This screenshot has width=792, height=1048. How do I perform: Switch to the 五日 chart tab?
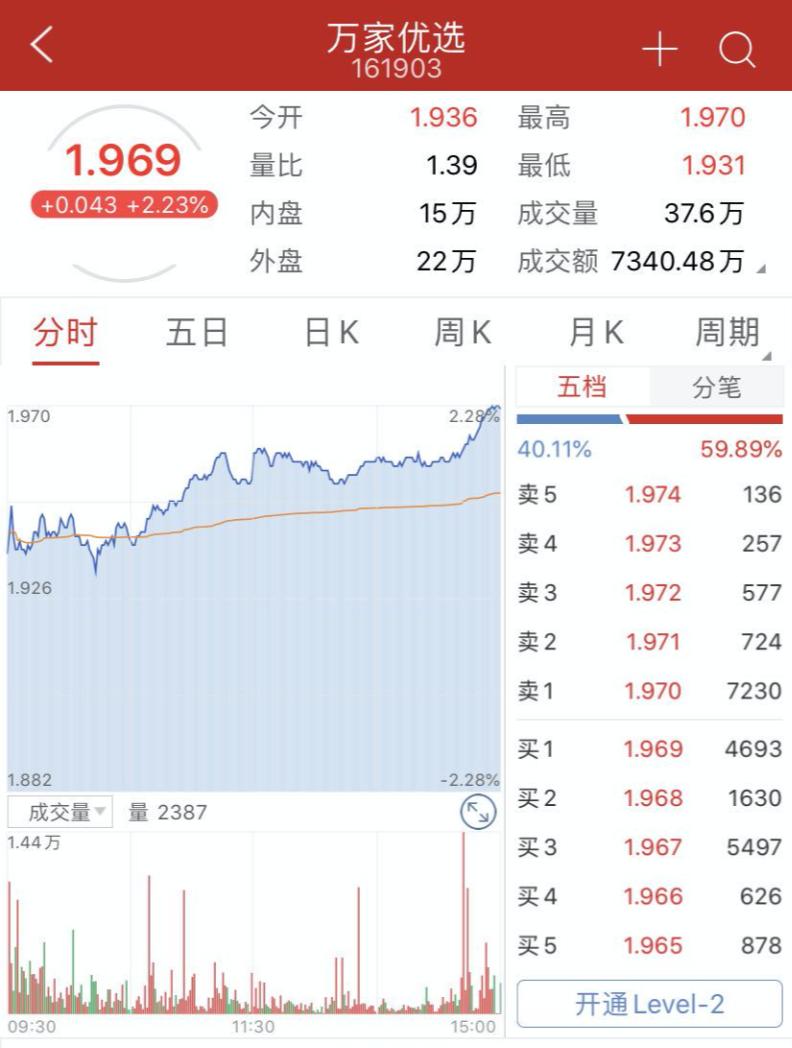[x=197, y=332]
